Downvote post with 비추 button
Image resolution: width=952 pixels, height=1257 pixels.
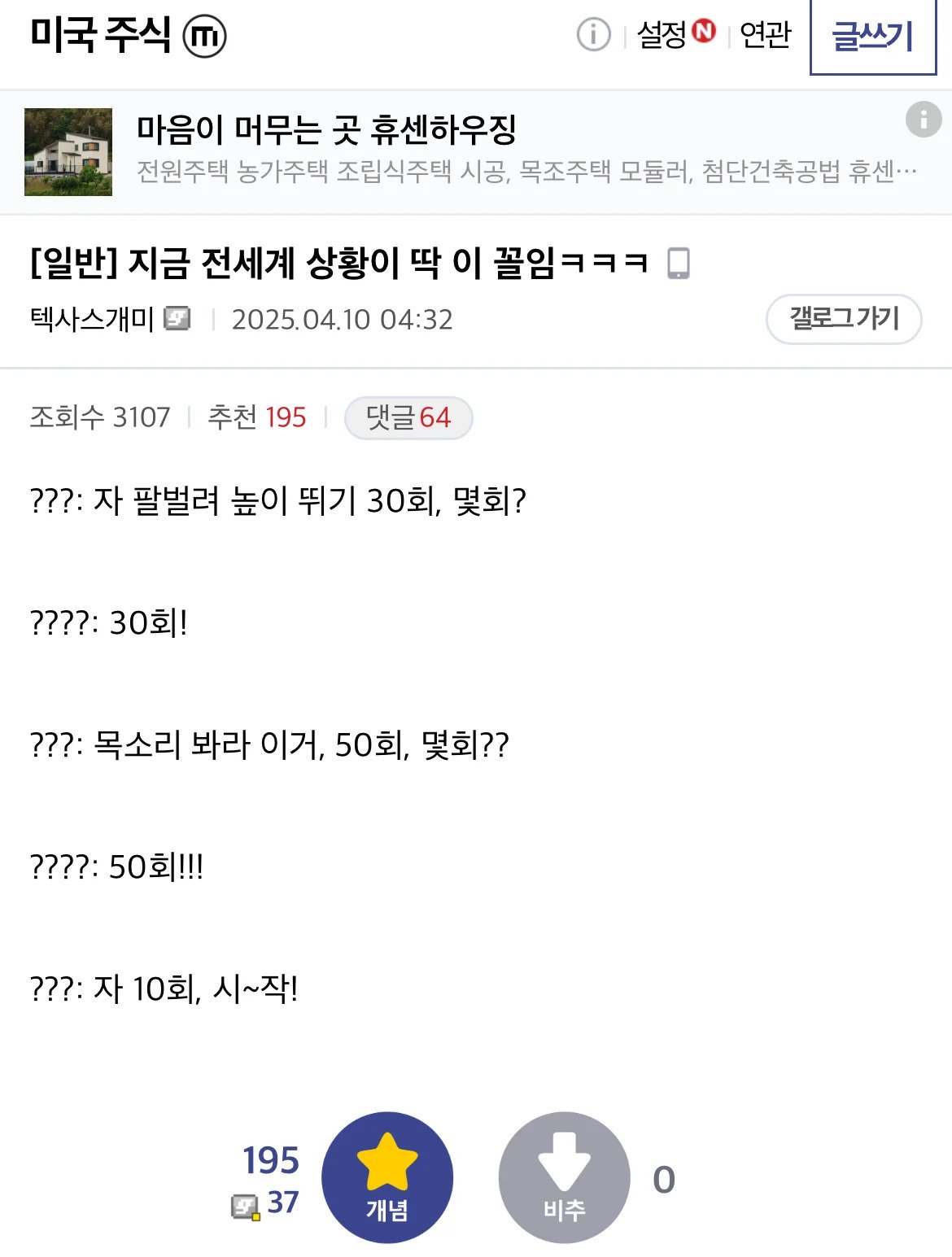[564, 1177]
